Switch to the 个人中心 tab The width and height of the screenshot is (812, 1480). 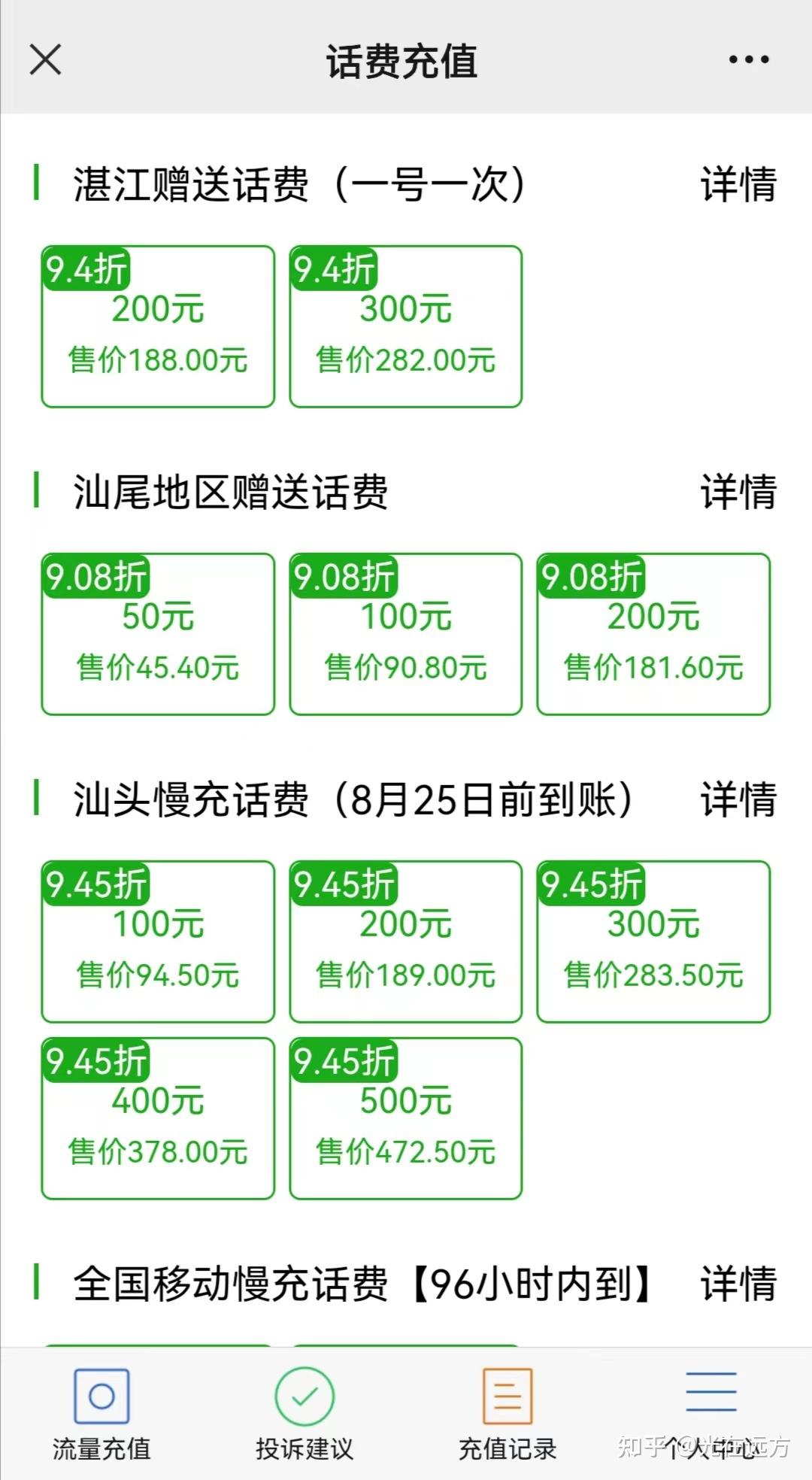710,1414
